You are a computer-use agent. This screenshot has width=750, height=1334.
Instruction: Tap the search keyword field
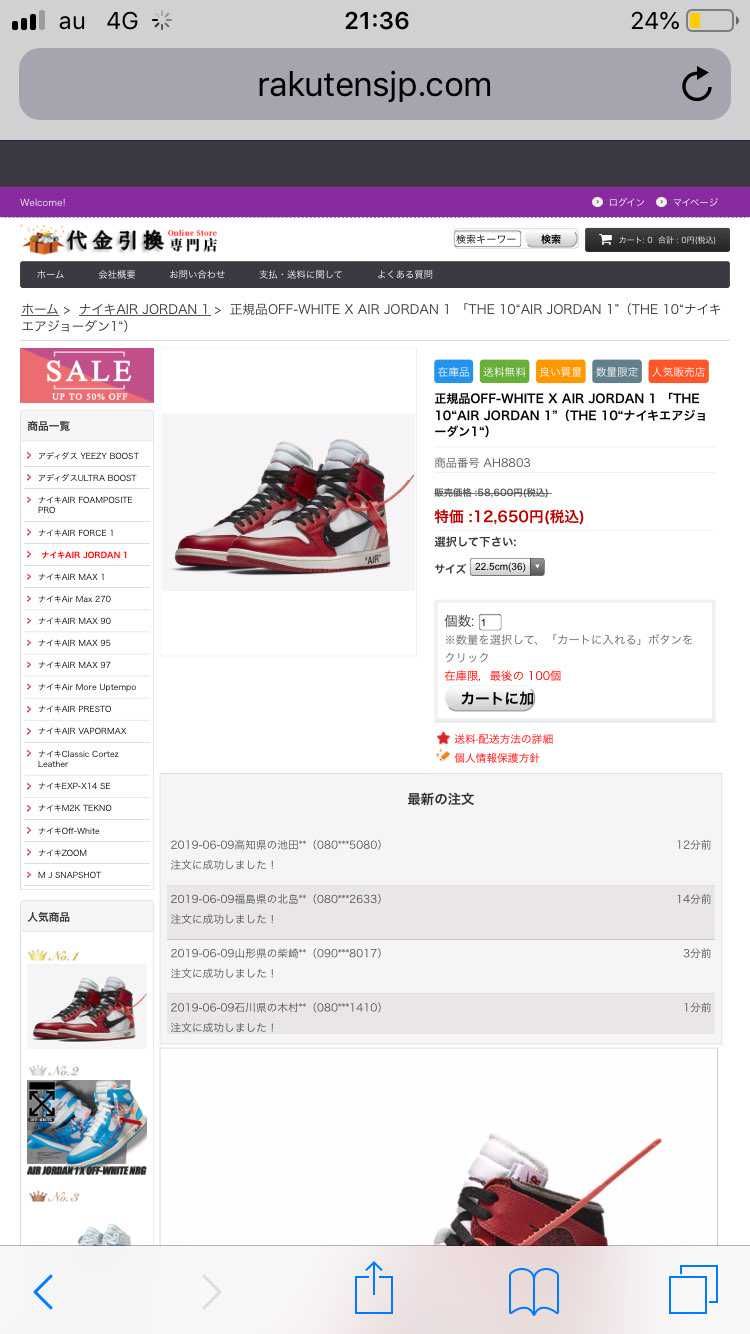[x=487, y=239]
